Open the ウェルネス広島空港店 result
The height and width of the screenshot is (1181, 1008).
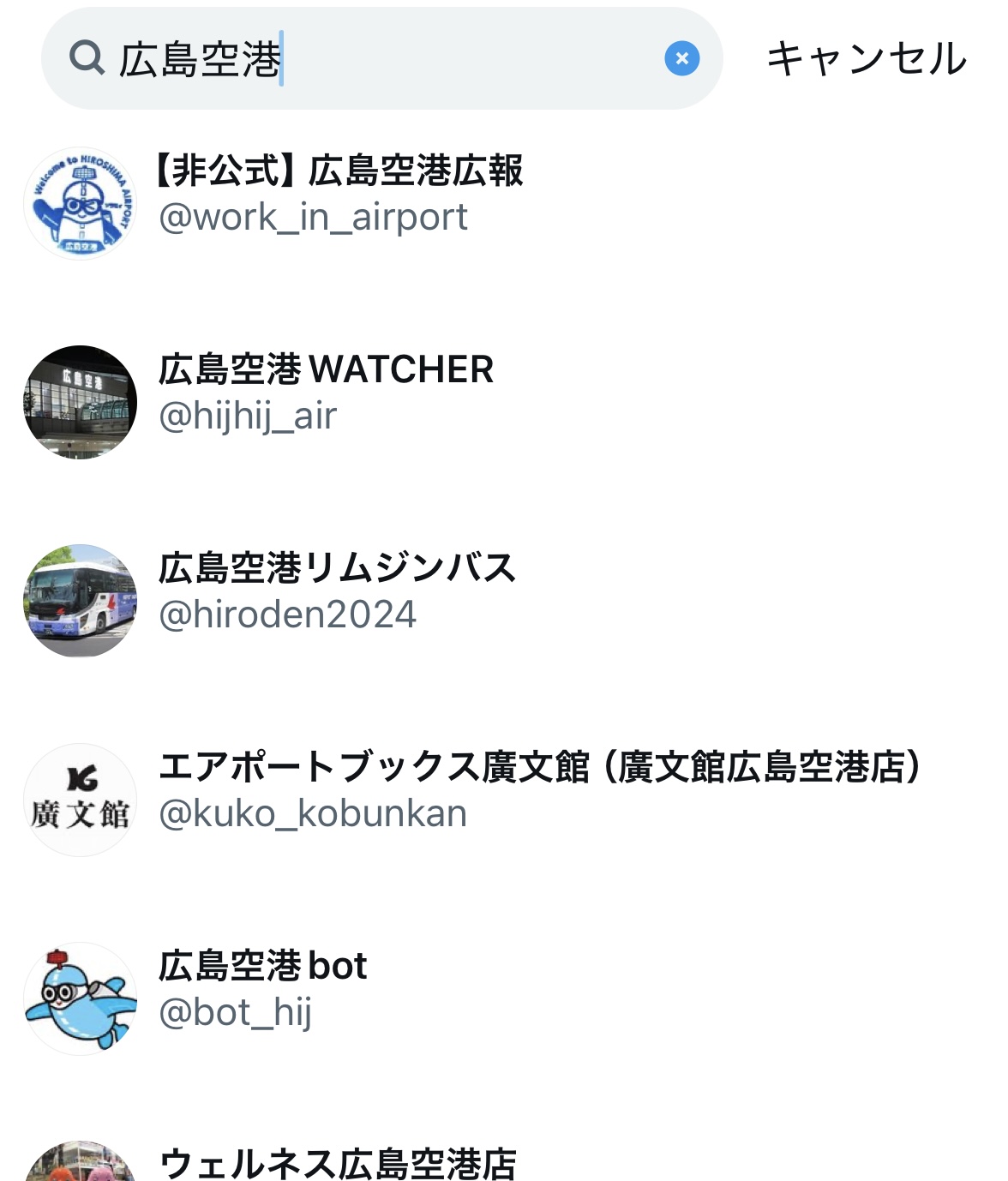pyautogui.click(x=338, y=1164)
